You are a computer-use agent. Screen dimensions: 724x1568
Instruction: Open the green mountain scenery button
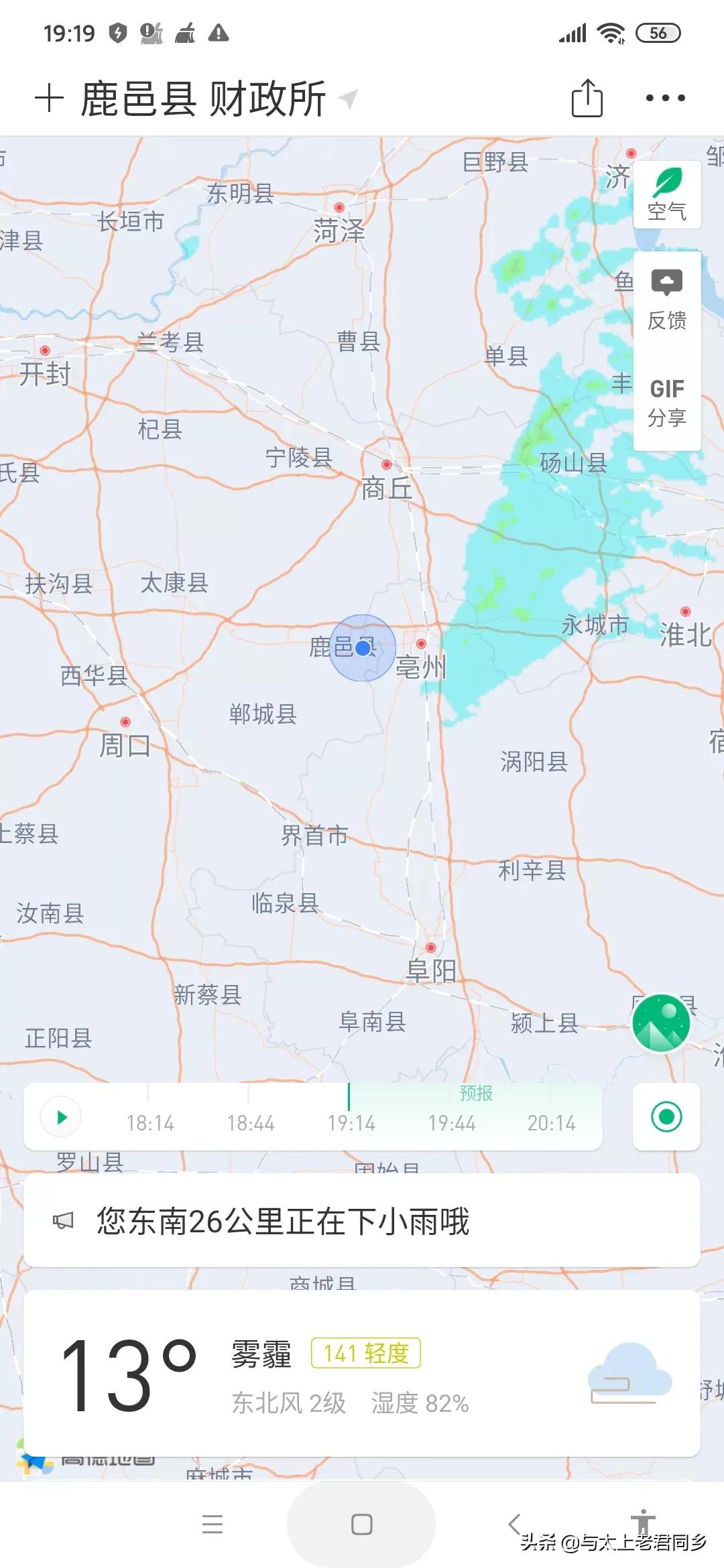coord(661,1023)
